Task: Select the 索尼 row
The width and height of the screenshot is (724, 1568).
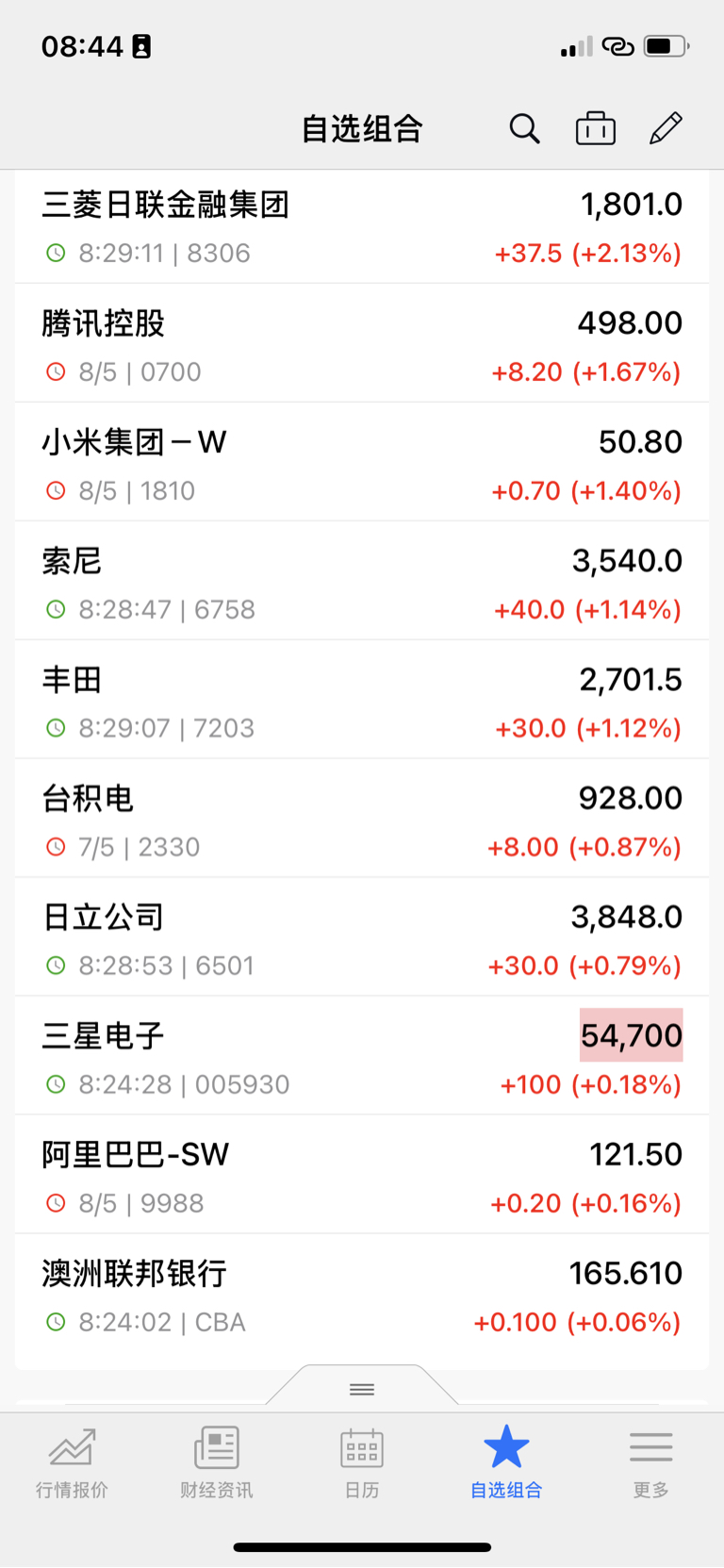Action: click(362, 581)
